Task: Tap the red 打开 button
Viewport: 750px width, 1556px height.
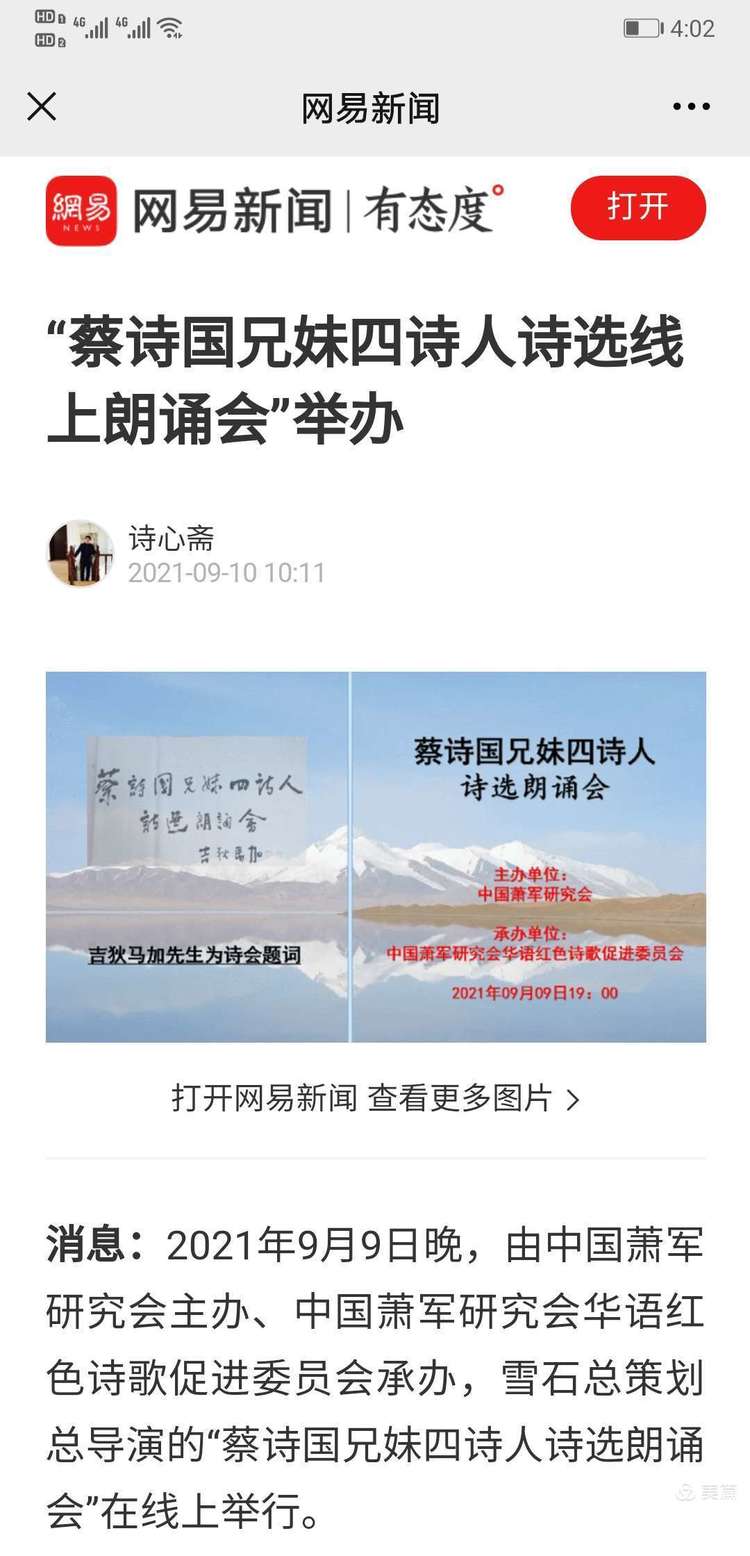Action: (x=638, y=208)
